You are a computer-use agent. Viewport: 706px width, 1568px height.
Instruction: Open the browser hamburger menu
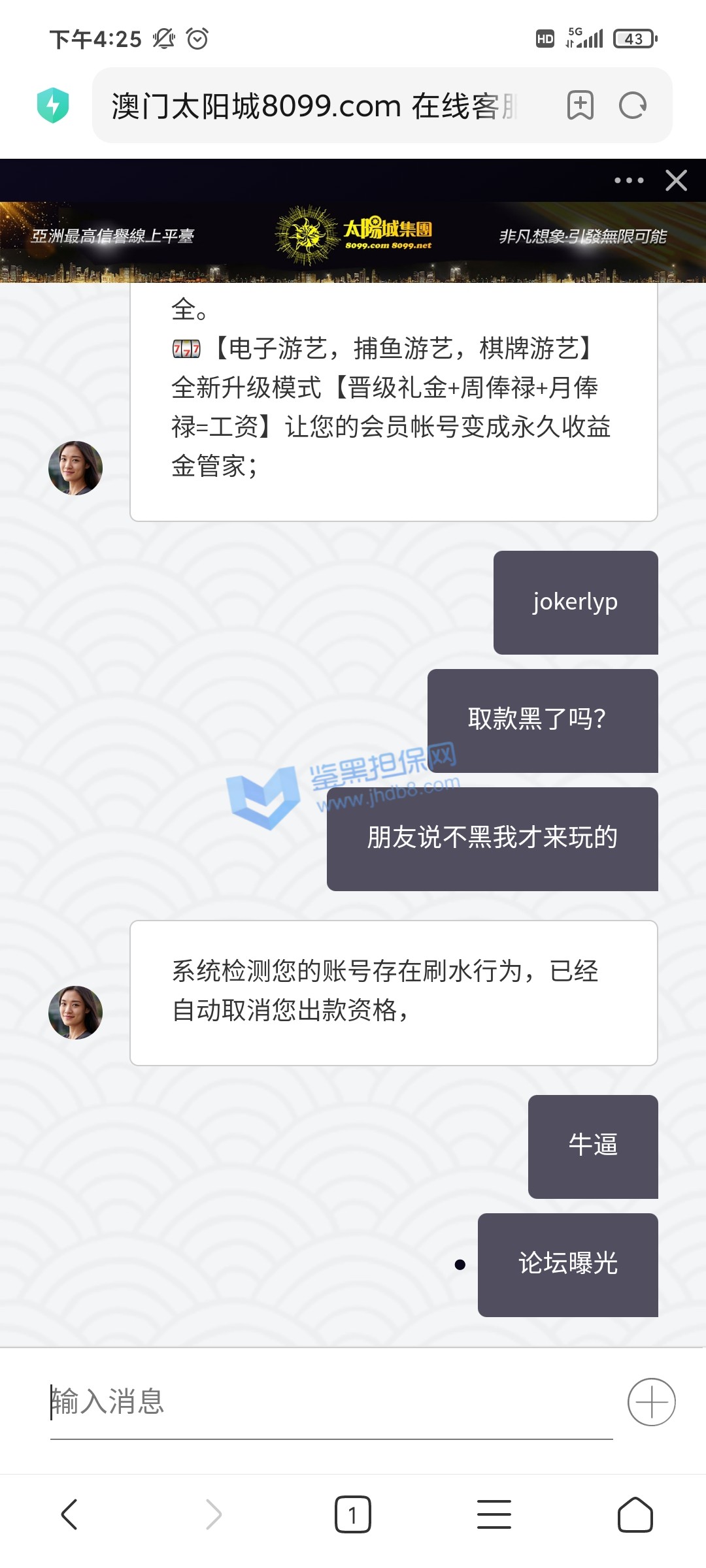(494, 1514)
